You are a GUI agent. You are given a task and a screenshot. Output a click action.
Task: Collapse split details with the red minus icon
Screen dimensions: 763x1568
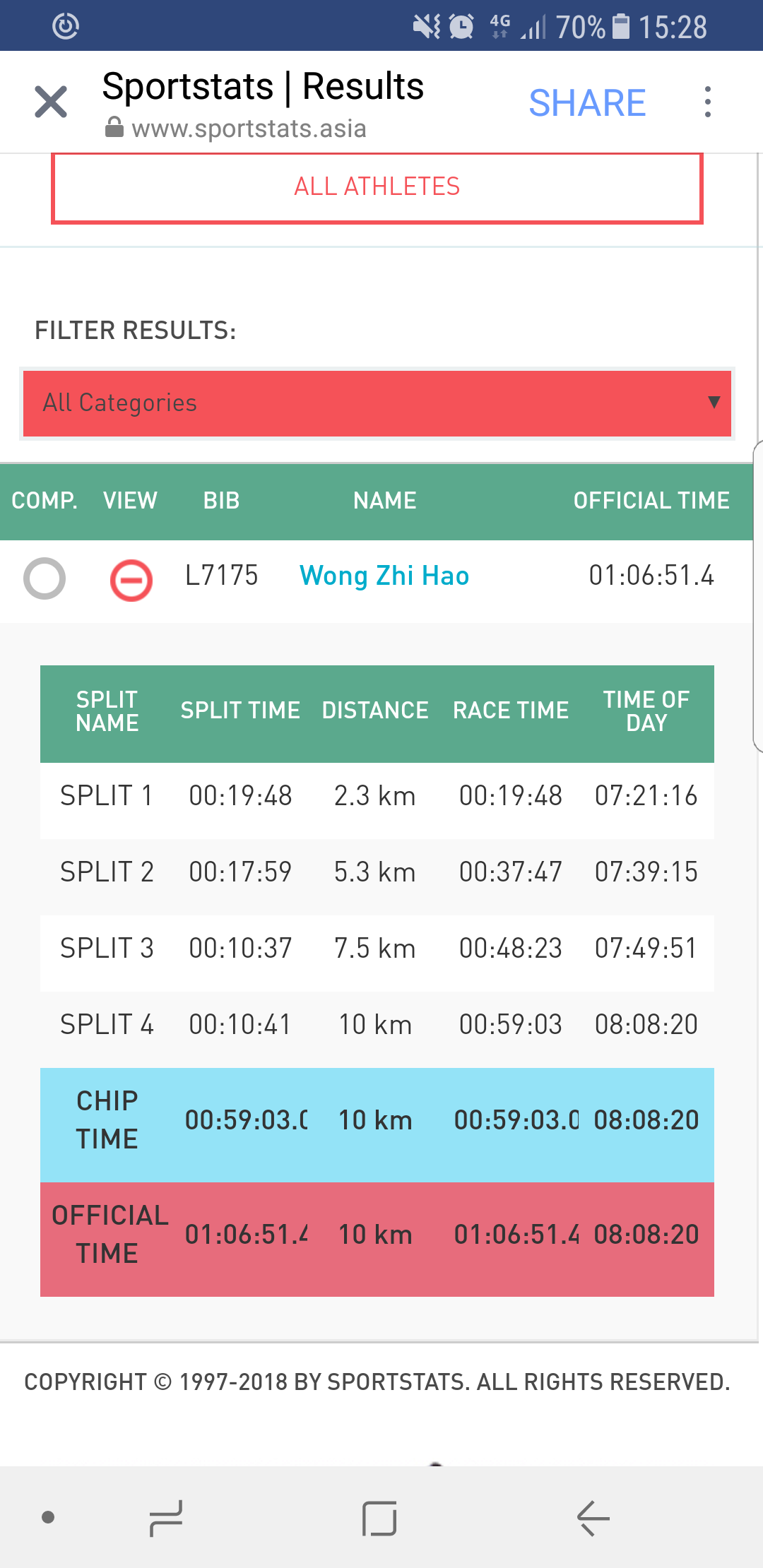pyautogui.click(x=131, y=580)
